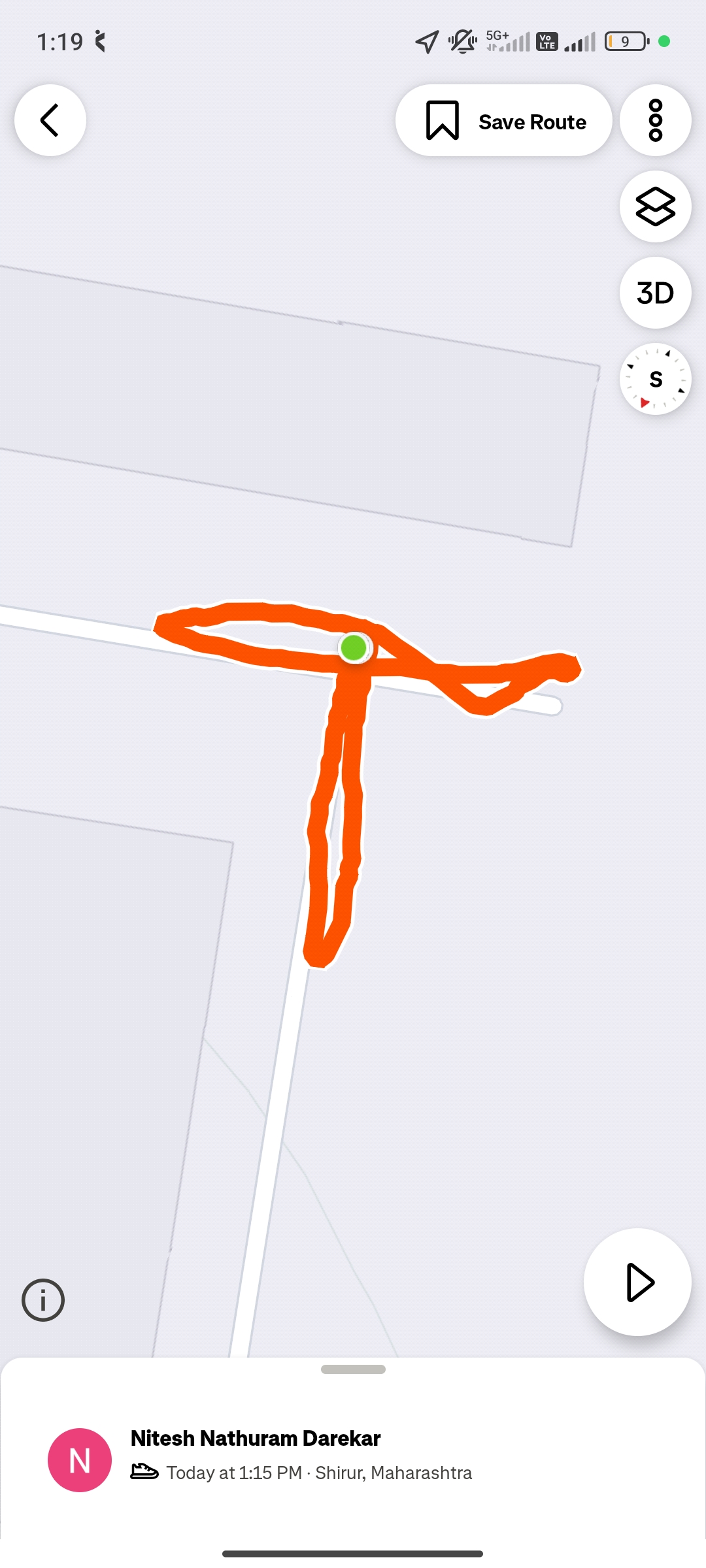Tap the compass to reset map orientation
The width and height of the screenshot is (706, 1568).
[x=655, y=379]
